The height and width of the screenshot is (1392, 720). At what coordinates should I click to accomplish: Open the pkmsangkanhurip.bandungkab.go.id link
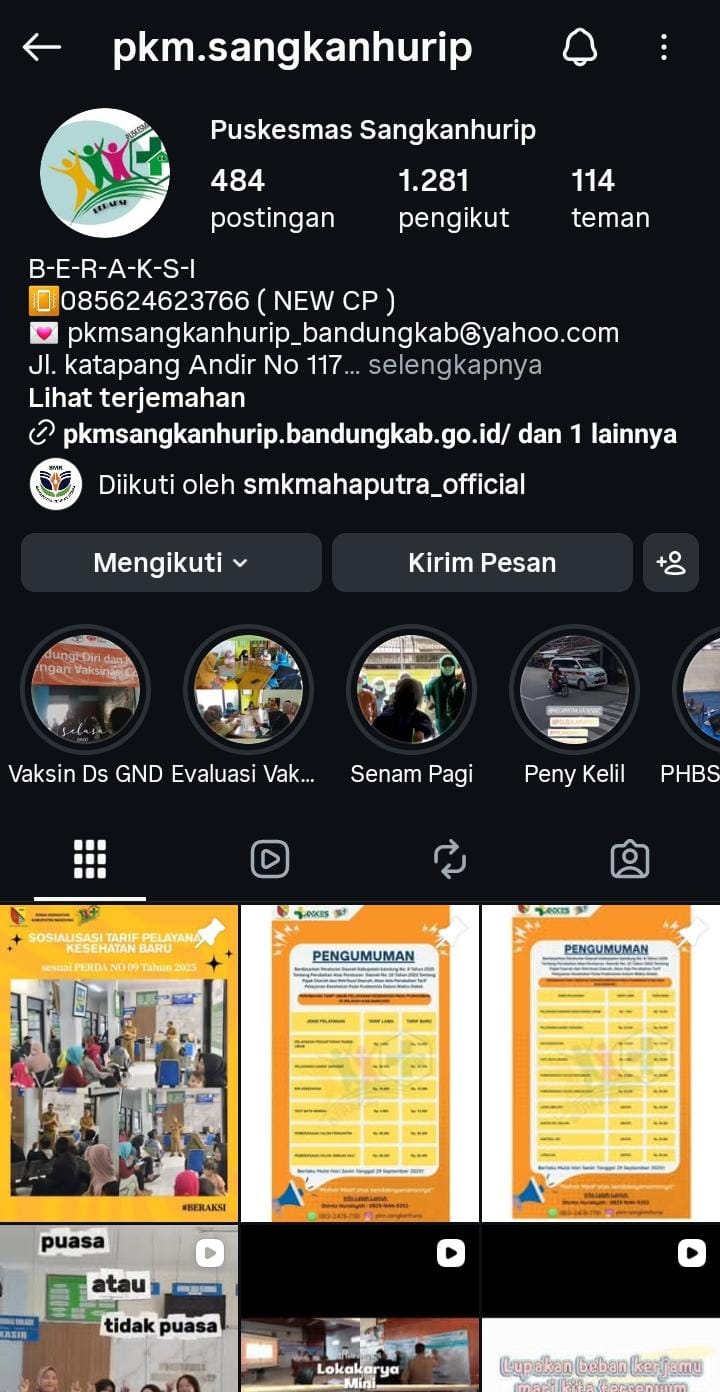(285, 434)
